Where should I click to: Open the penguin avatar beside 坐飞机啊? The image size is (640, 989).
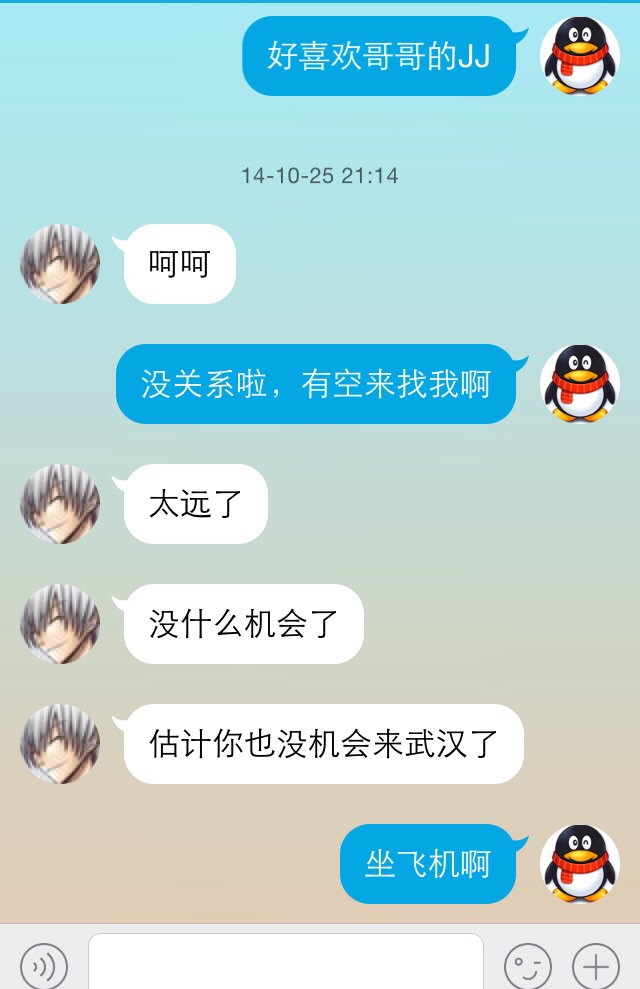[580, 864]
